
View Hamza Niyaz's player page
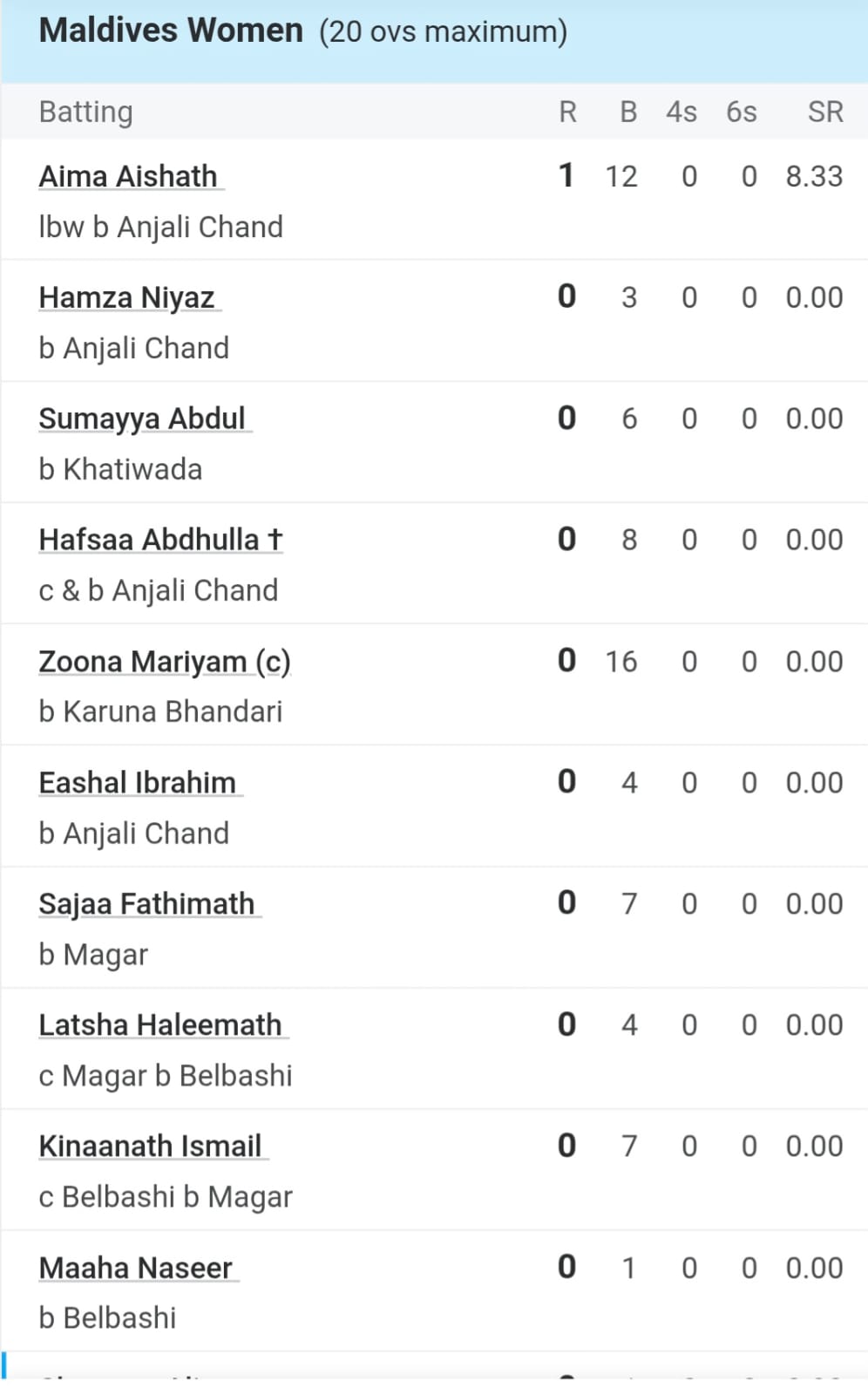tap(127, 297)
